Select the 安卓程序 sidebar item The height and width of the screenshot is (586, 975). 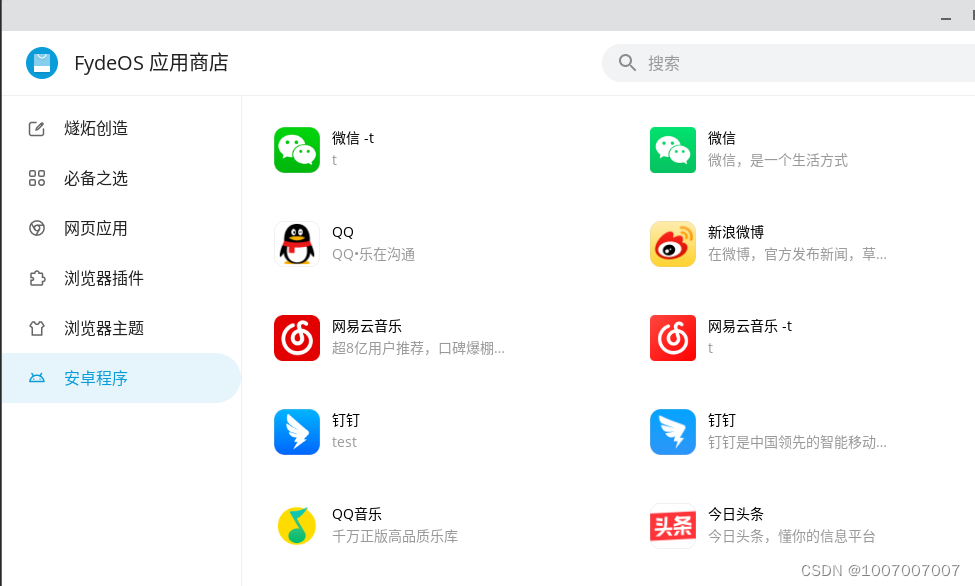click(96, 378)
